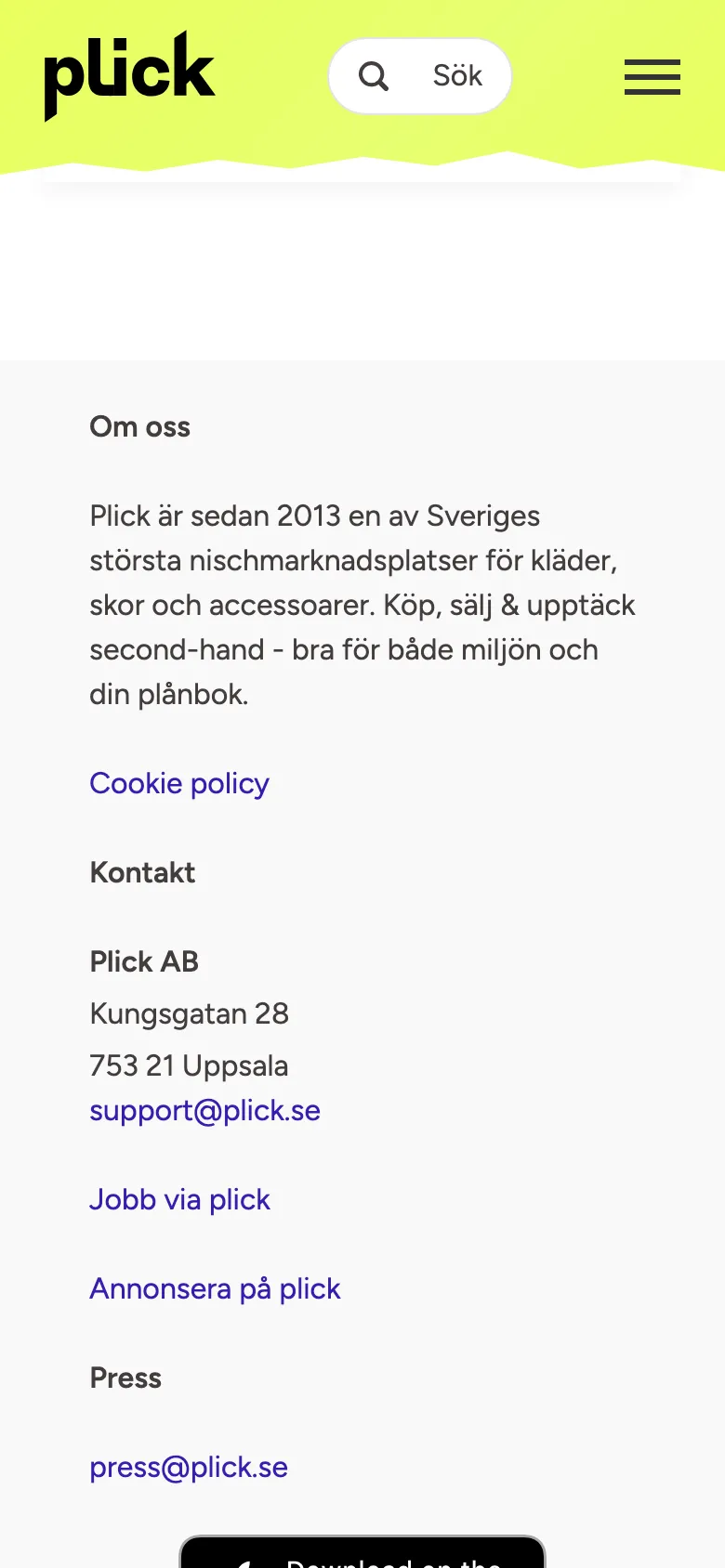Open the hamburger menu
725x1568 pixels.
tap(652, 77)
